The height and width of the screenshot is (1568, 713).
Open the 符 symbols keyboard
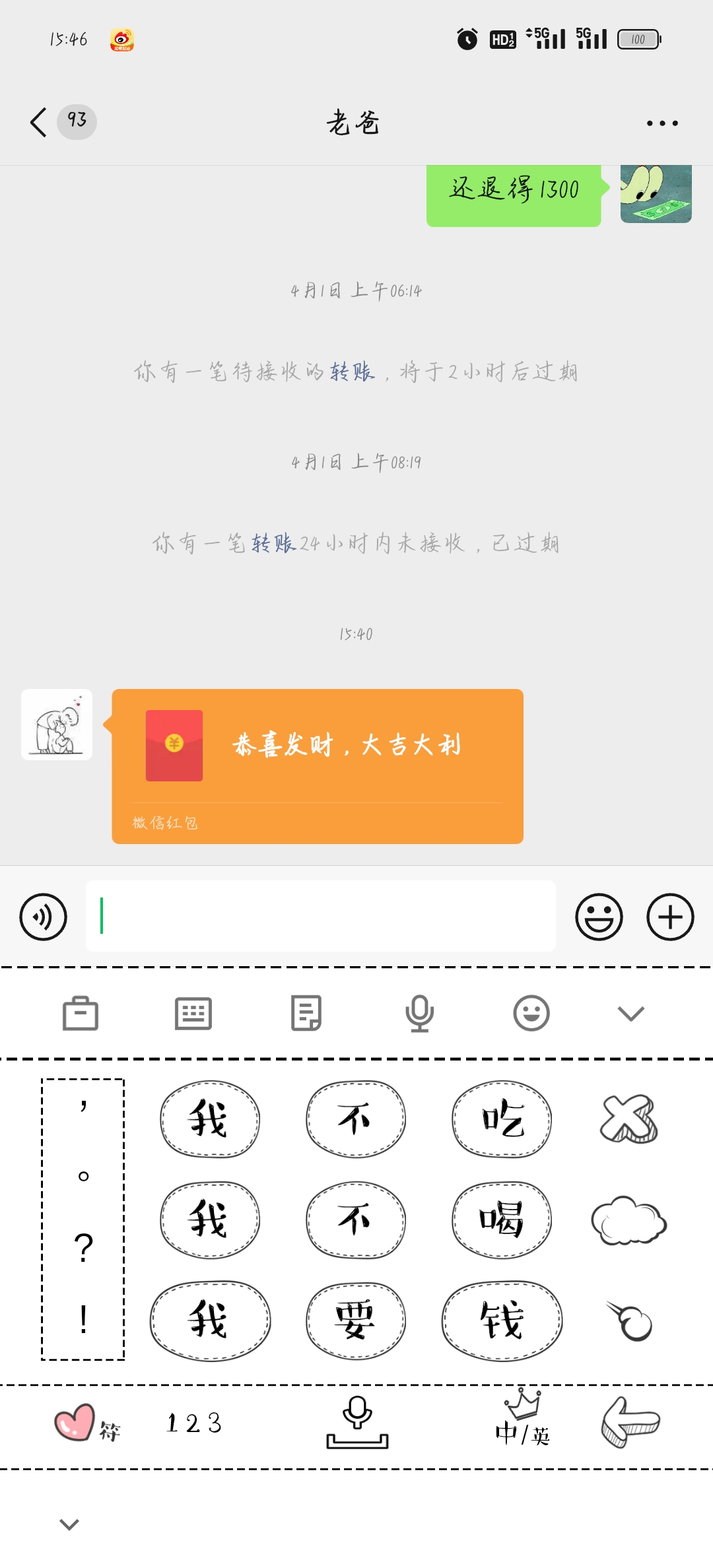tap(87, 1424)
